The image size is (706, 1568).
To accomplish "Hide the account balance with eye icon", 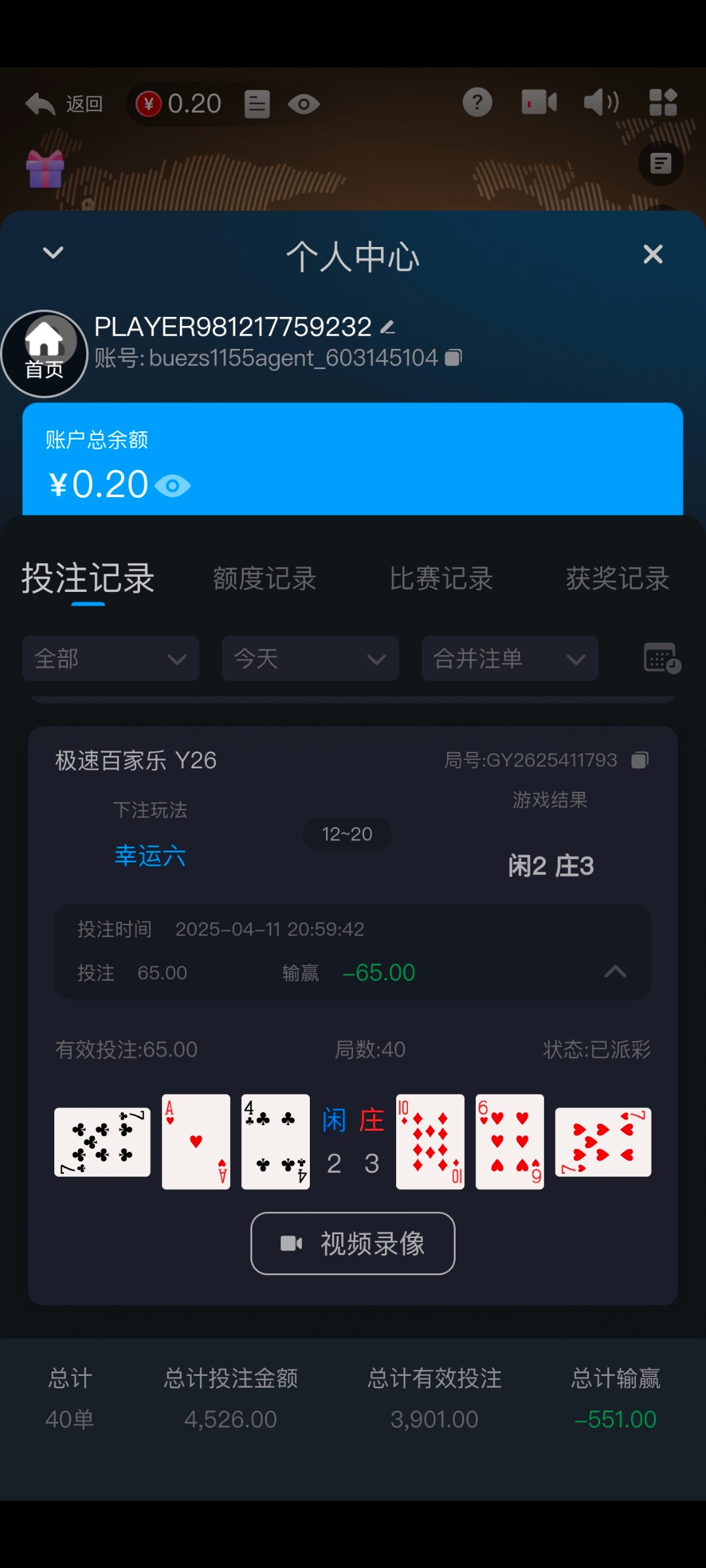I will (x=173, y=486).
